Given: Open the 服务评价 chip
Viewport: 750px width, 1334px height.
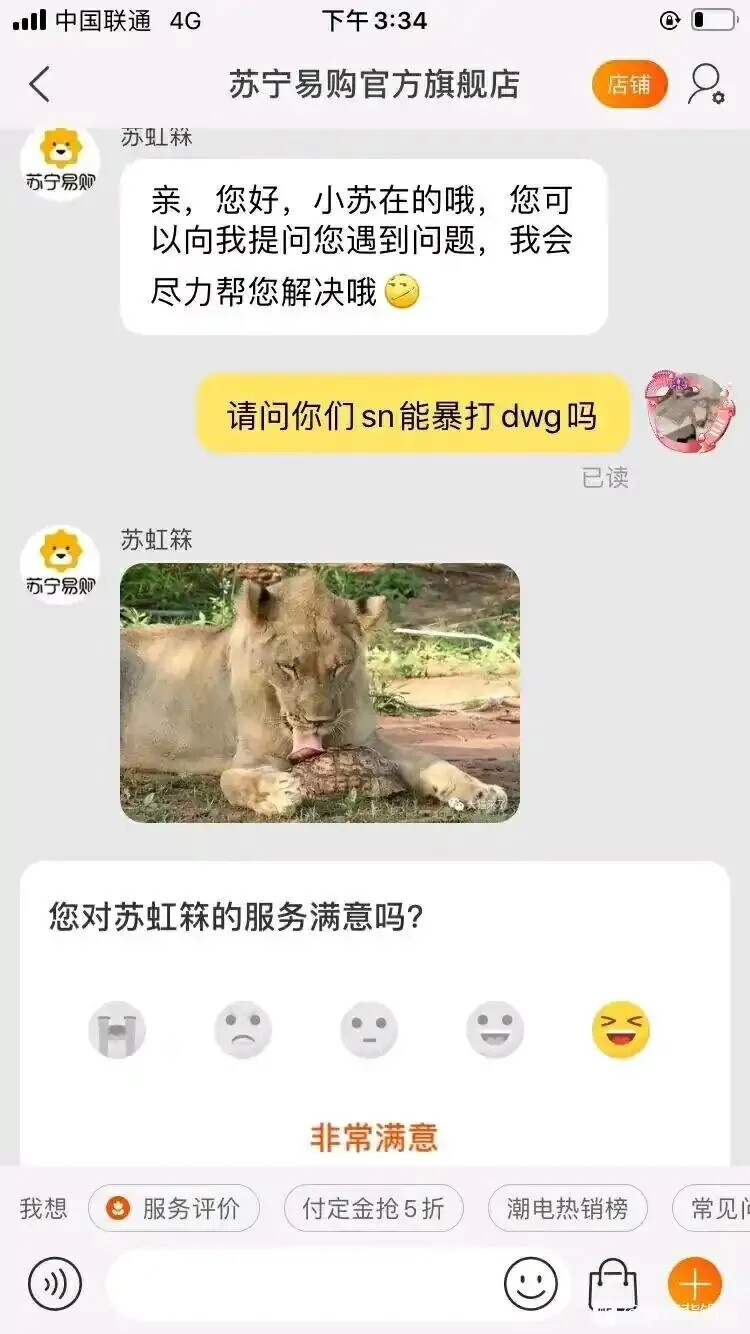Looking at the screenshot, I should [174, 1209].
